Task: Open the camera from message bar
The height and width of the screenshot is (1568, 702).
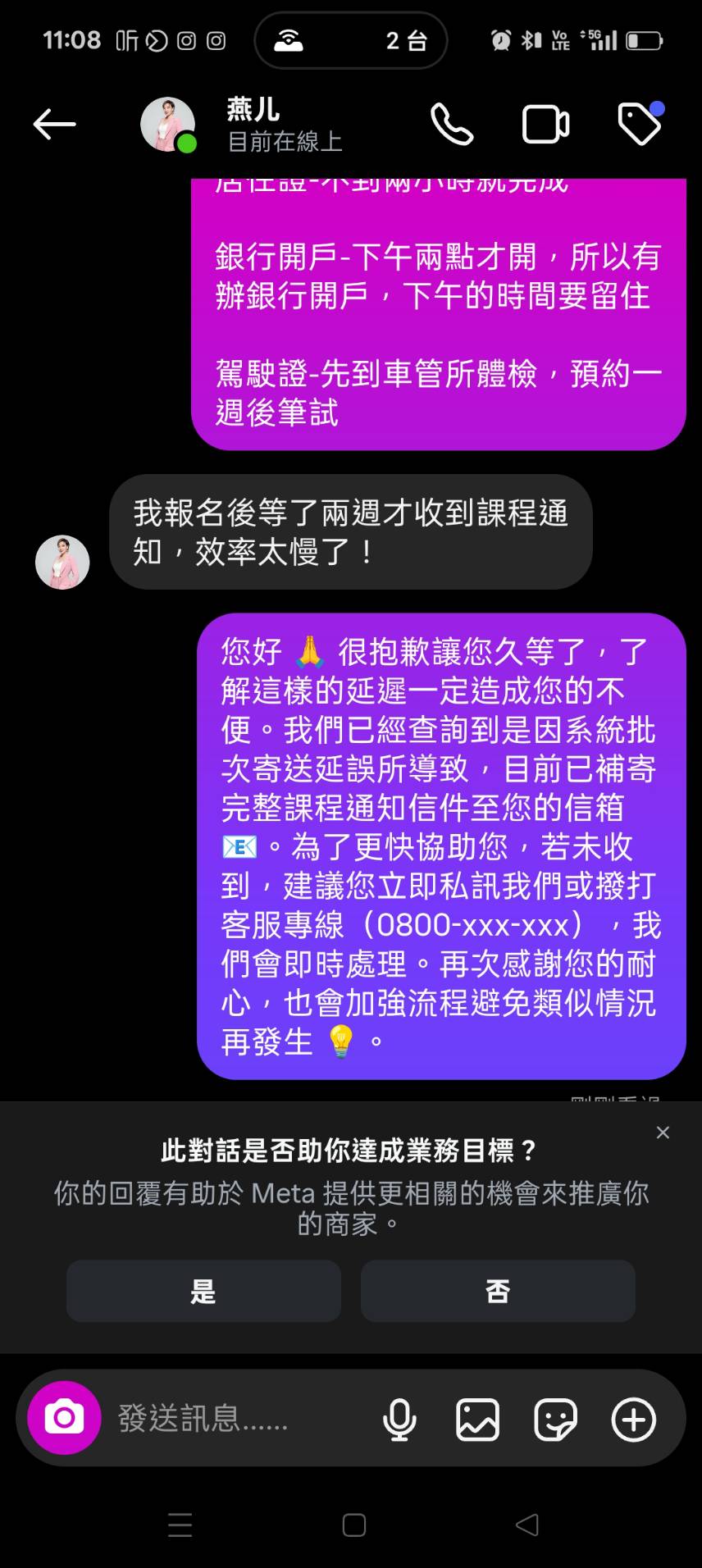Action: [x=64, y=1418]
